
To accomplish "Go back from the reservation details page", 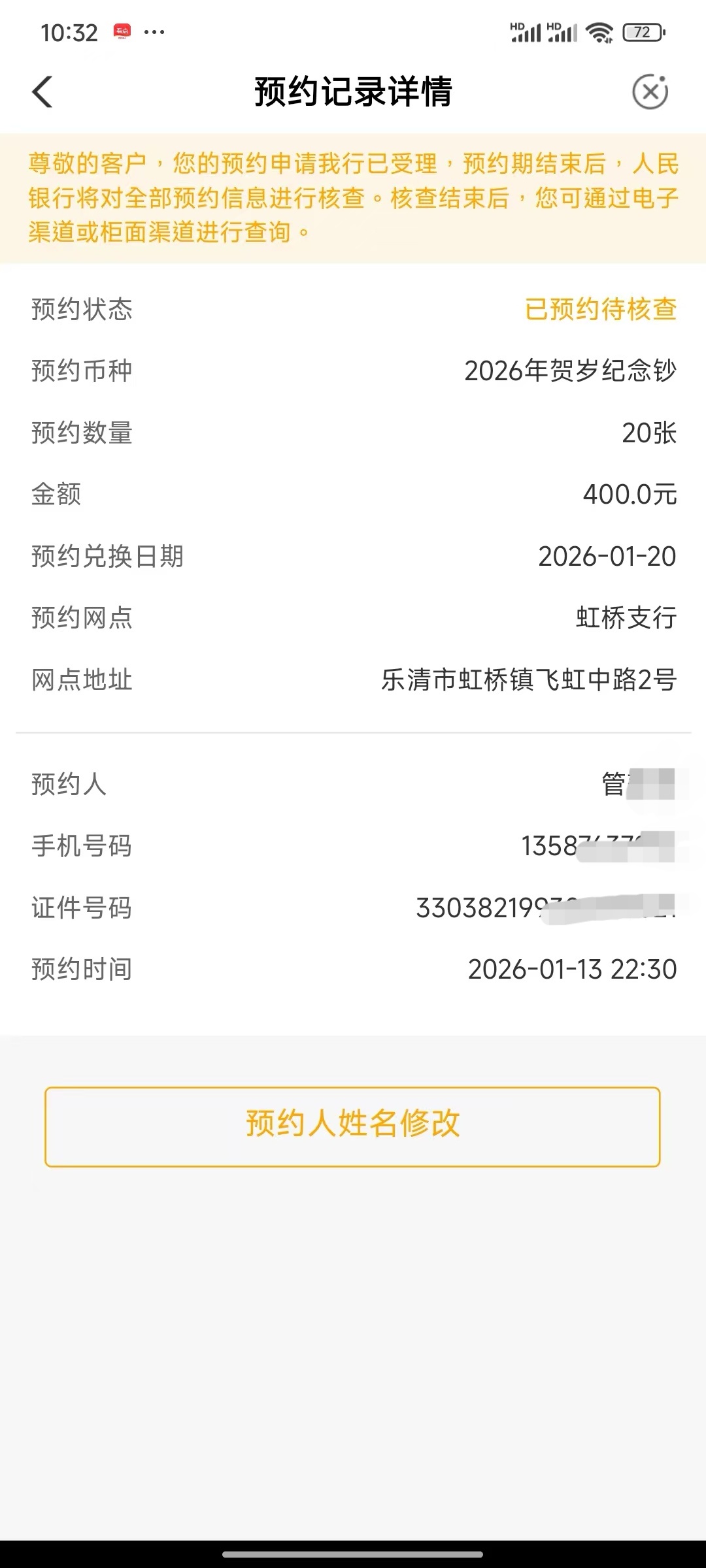I will [x=42, y=91].
